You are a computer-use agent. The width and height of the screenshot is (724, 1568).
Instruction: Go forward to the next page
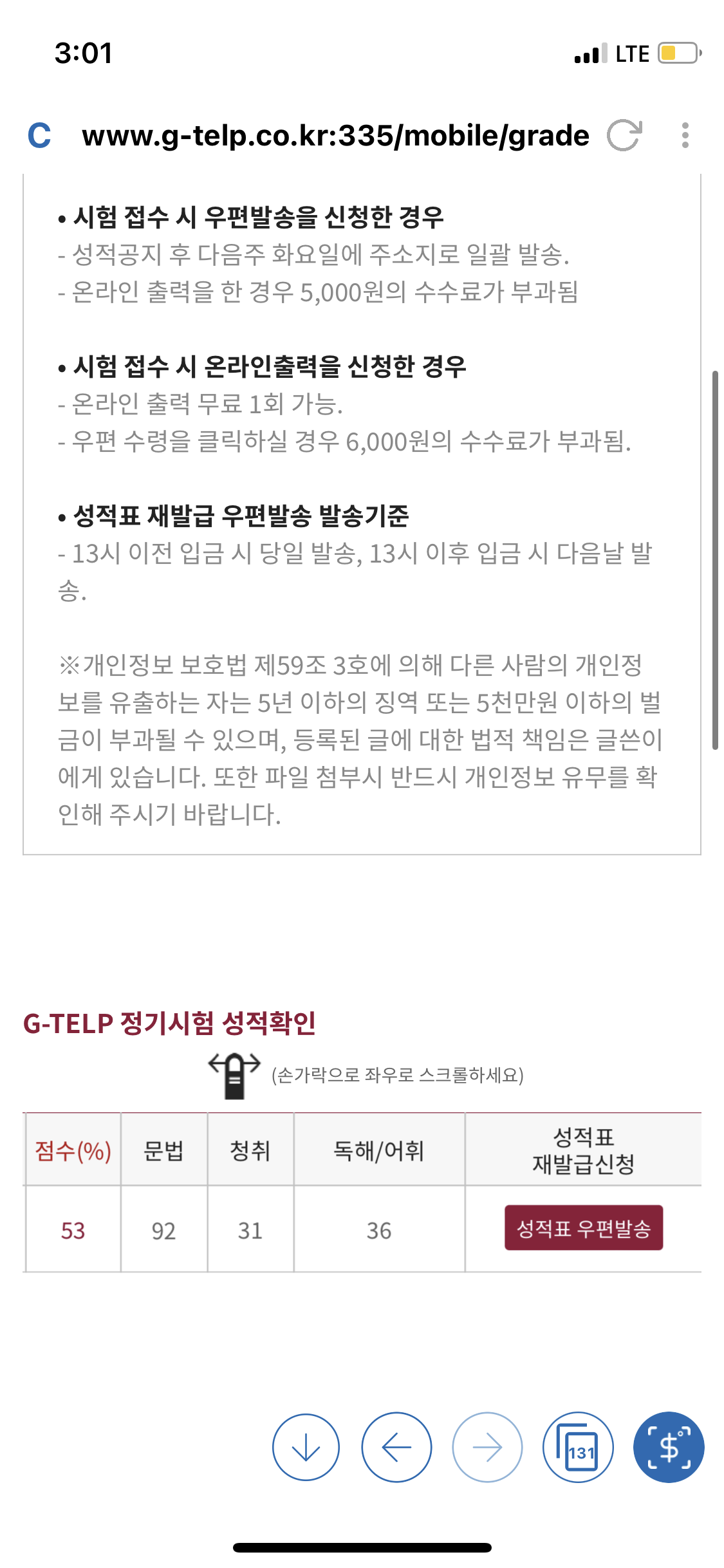tap(487, 1448)
